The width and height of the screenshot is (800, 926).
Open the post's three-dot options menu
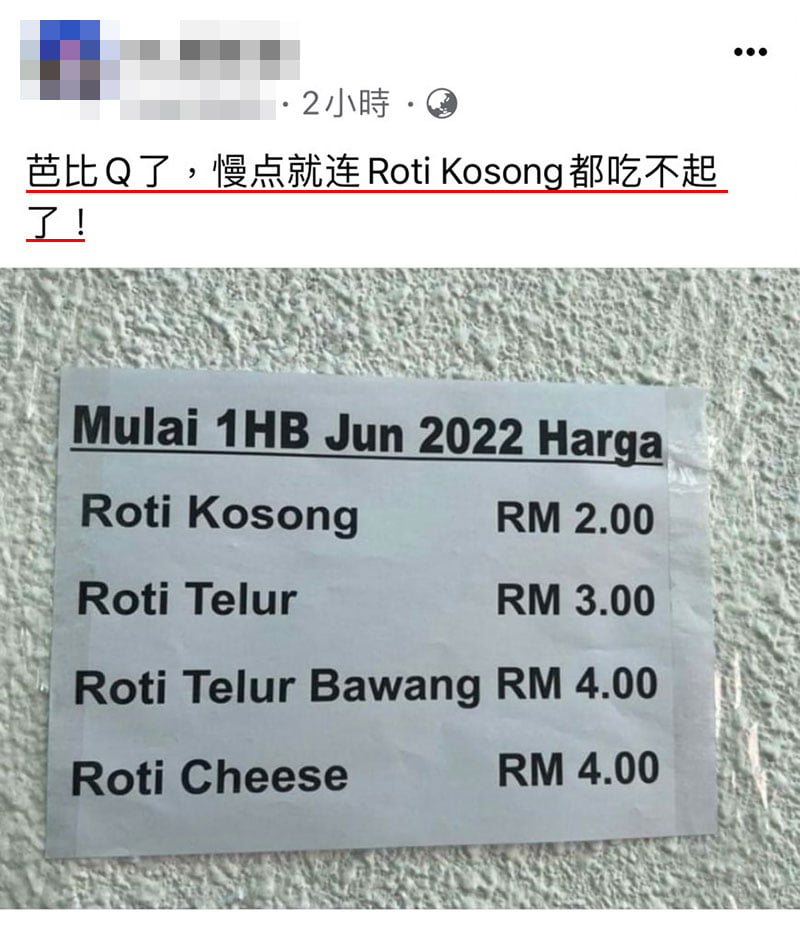(x=750, y=51)
